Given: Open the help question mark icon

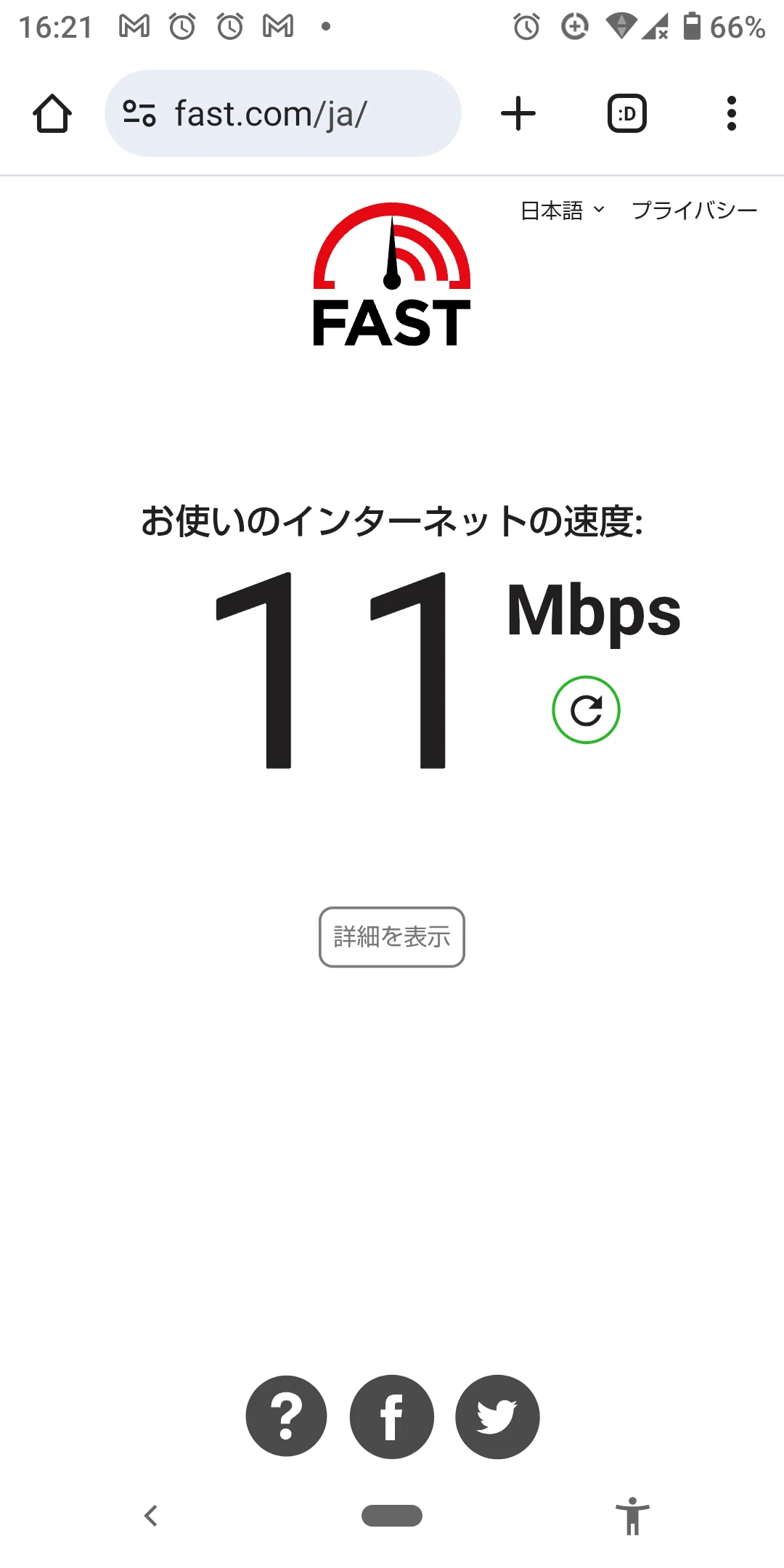Looking at the screenshot, I should click(x=286, y=1416).
